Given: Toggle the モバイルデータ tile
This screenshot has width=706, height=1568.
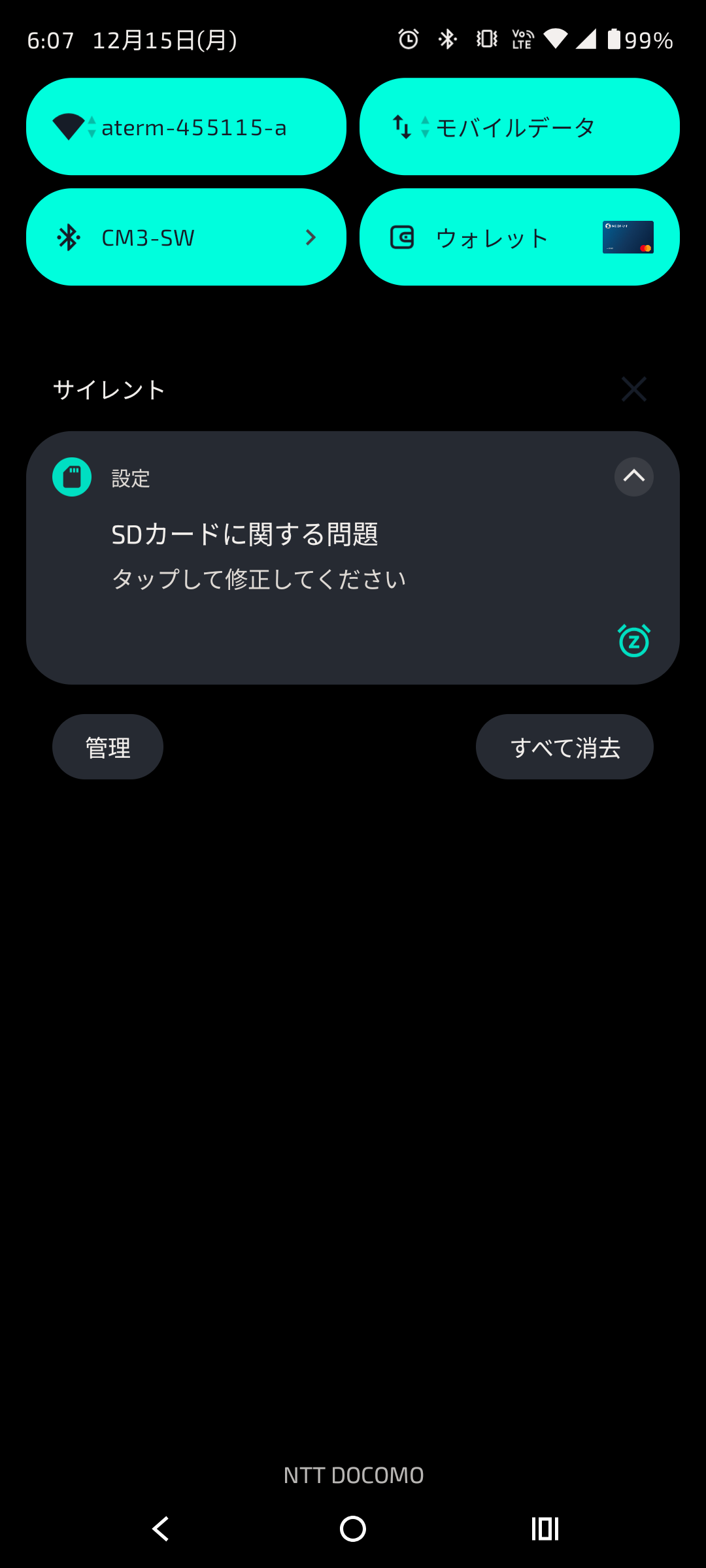Looking at the screenshot, I should 519,127.
